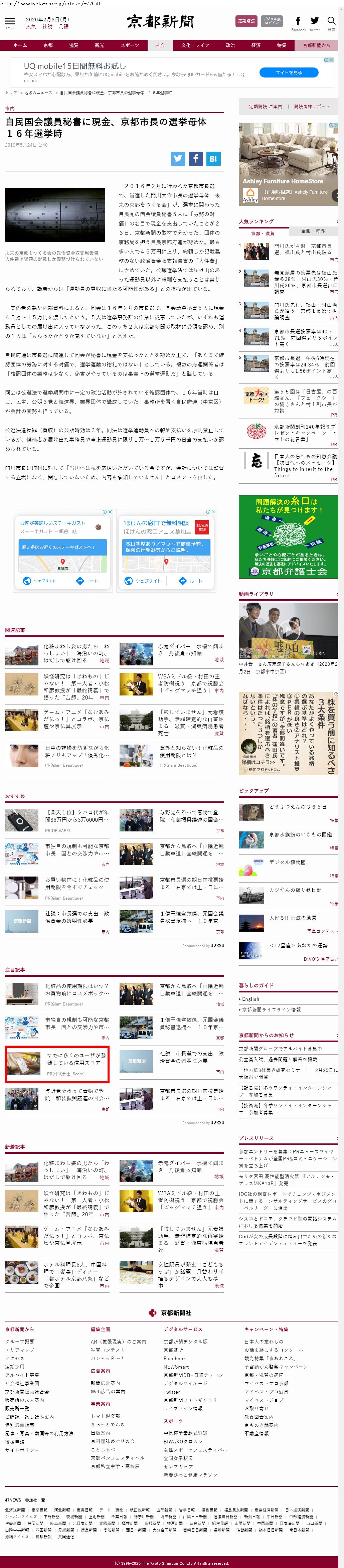The image size is (344, 1568).
Task: Open the English link in 暮らしのガイド
Action: pyautogui.click(x=250, y=999)
